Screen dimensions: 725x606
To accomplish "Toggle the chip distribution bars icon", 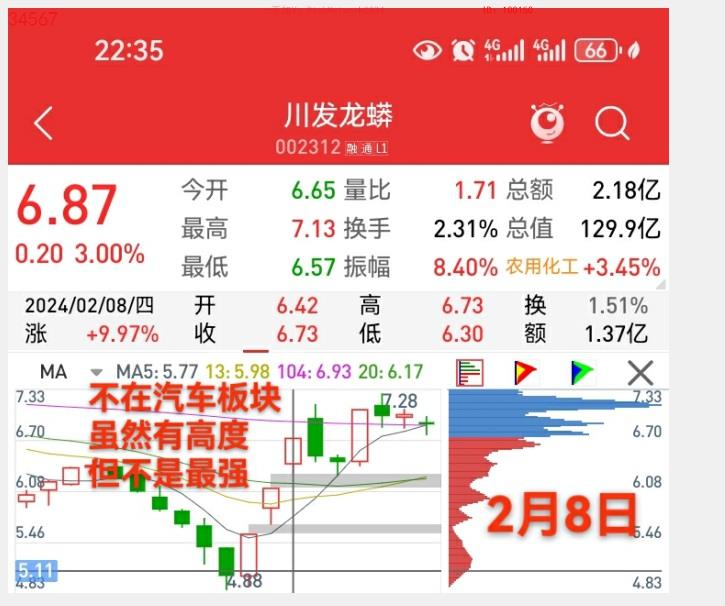I will [x=470, y=373].
